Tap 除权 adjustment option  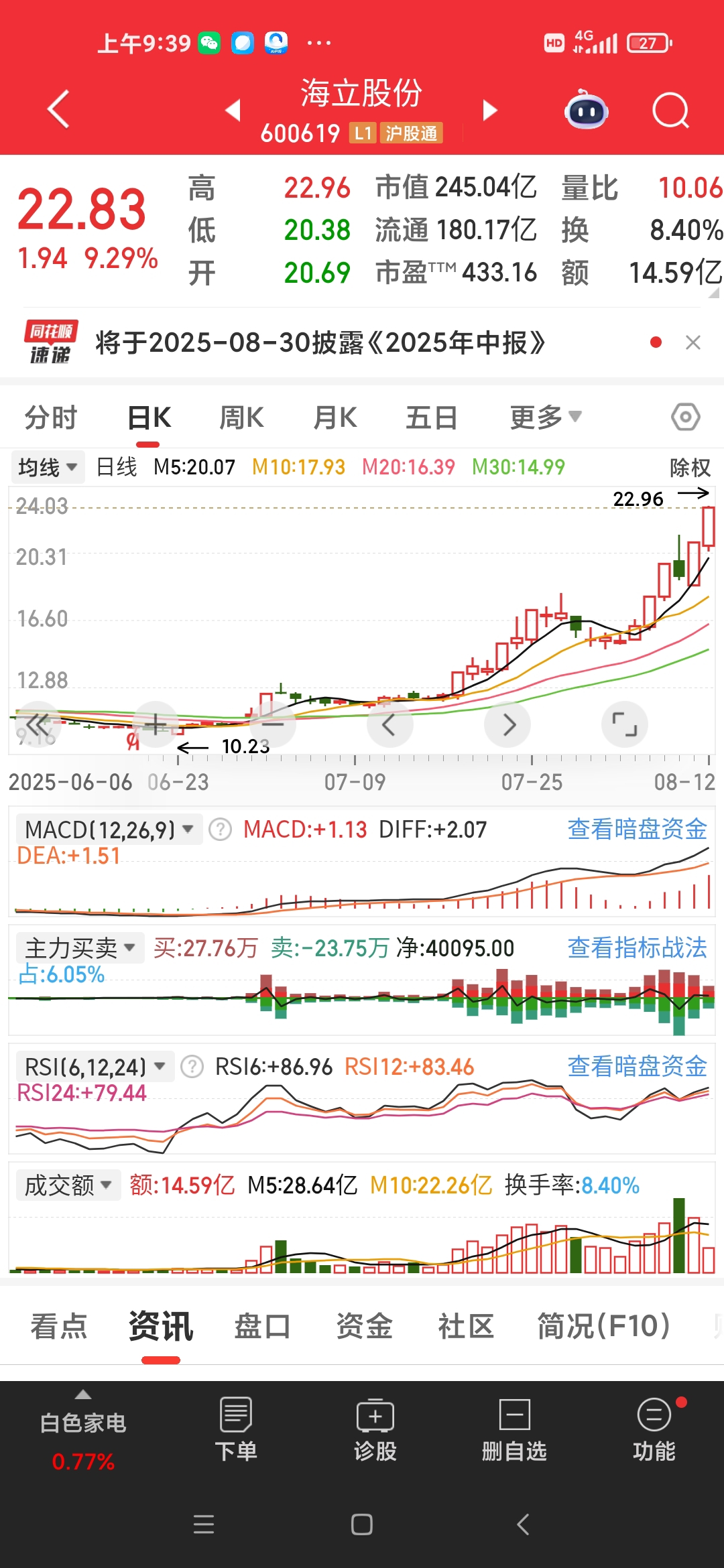point(690,468)
